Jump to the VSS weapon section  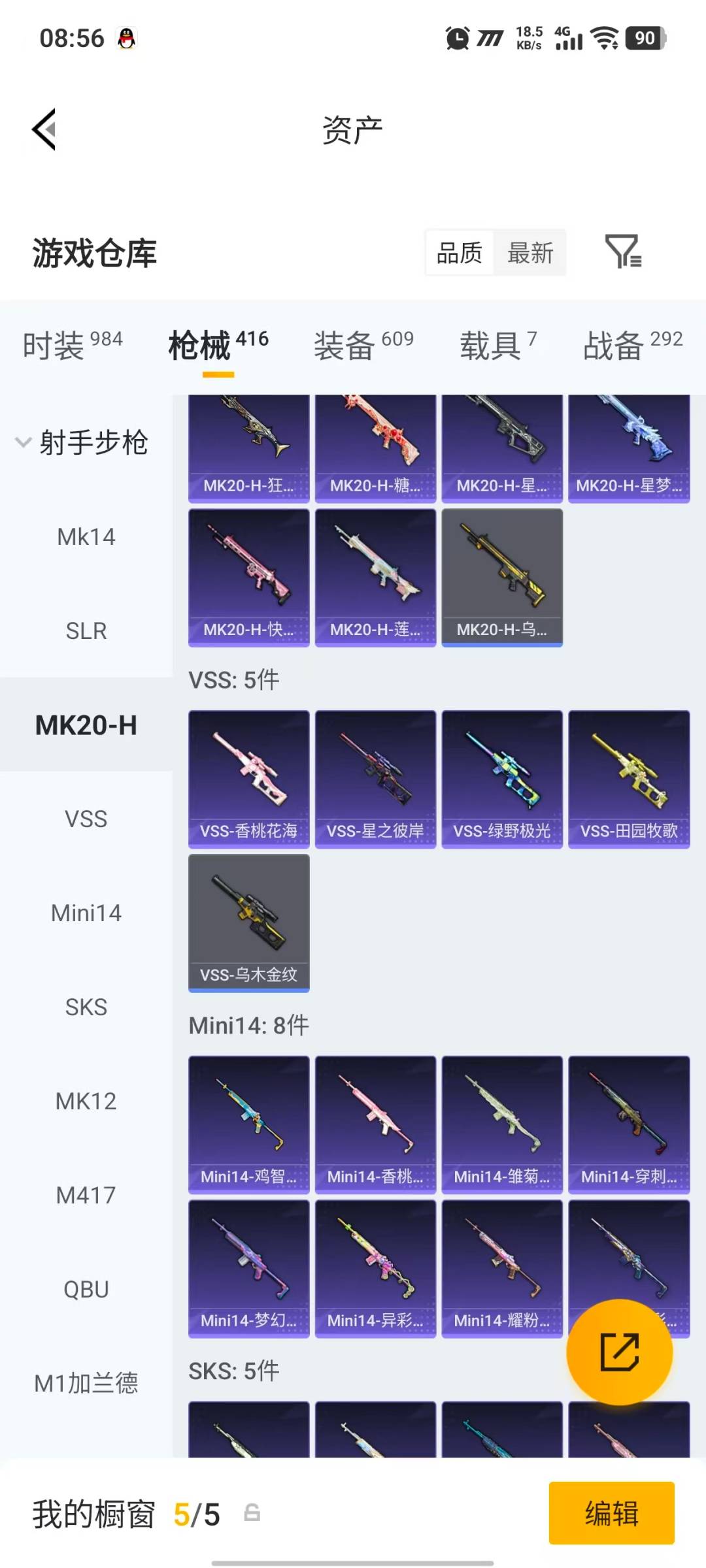tap(86, 819)
